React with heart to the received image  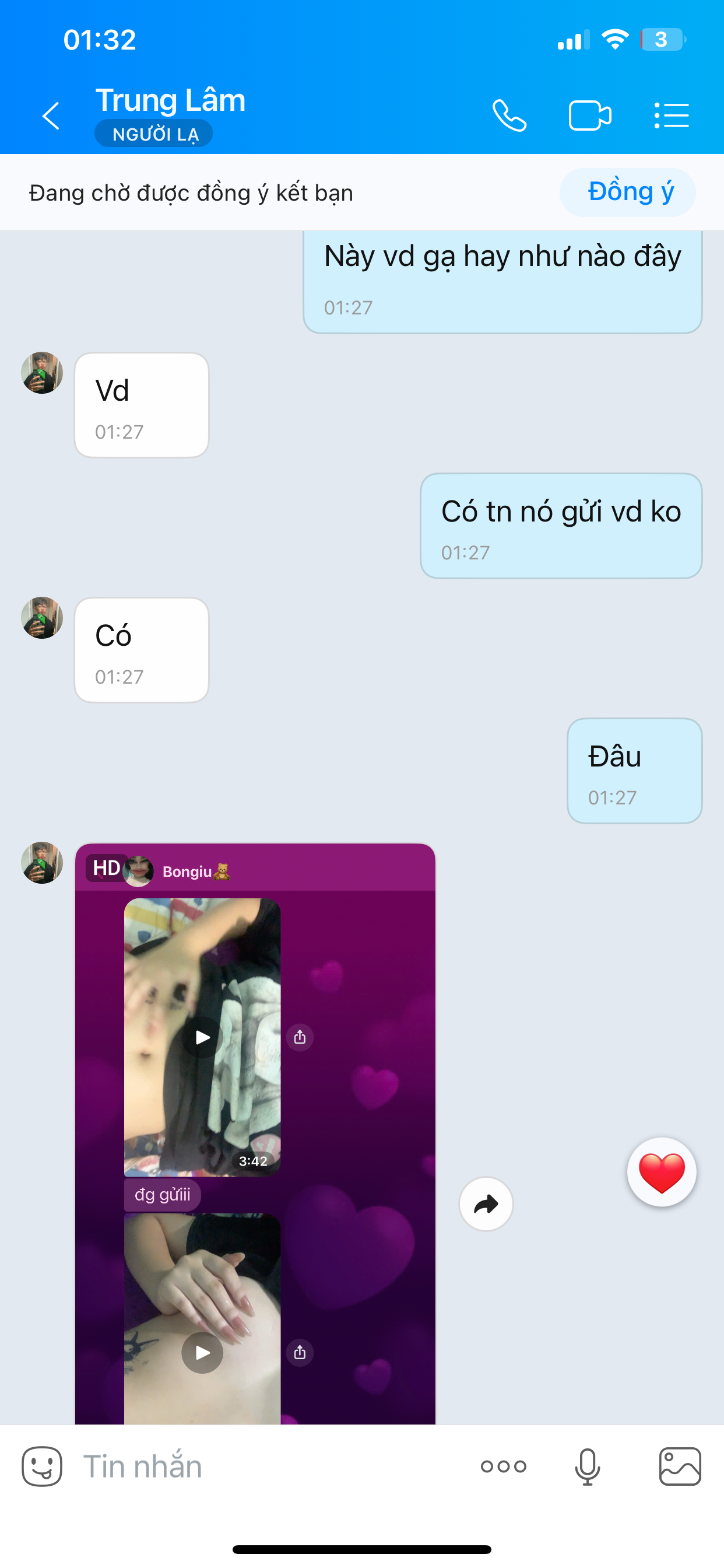click(661, 1172)
